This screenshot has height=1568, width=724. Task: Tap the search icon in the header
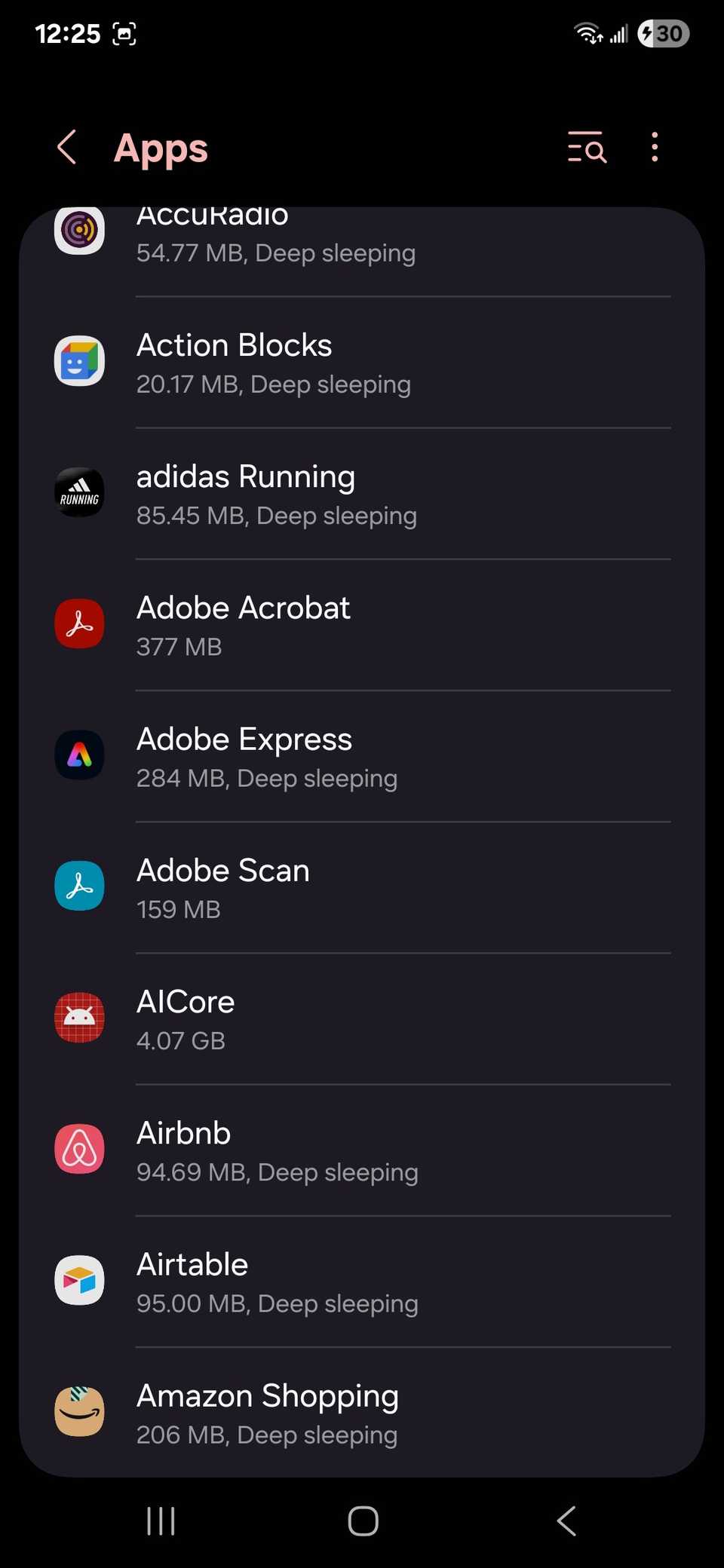(x=586, y=148)
